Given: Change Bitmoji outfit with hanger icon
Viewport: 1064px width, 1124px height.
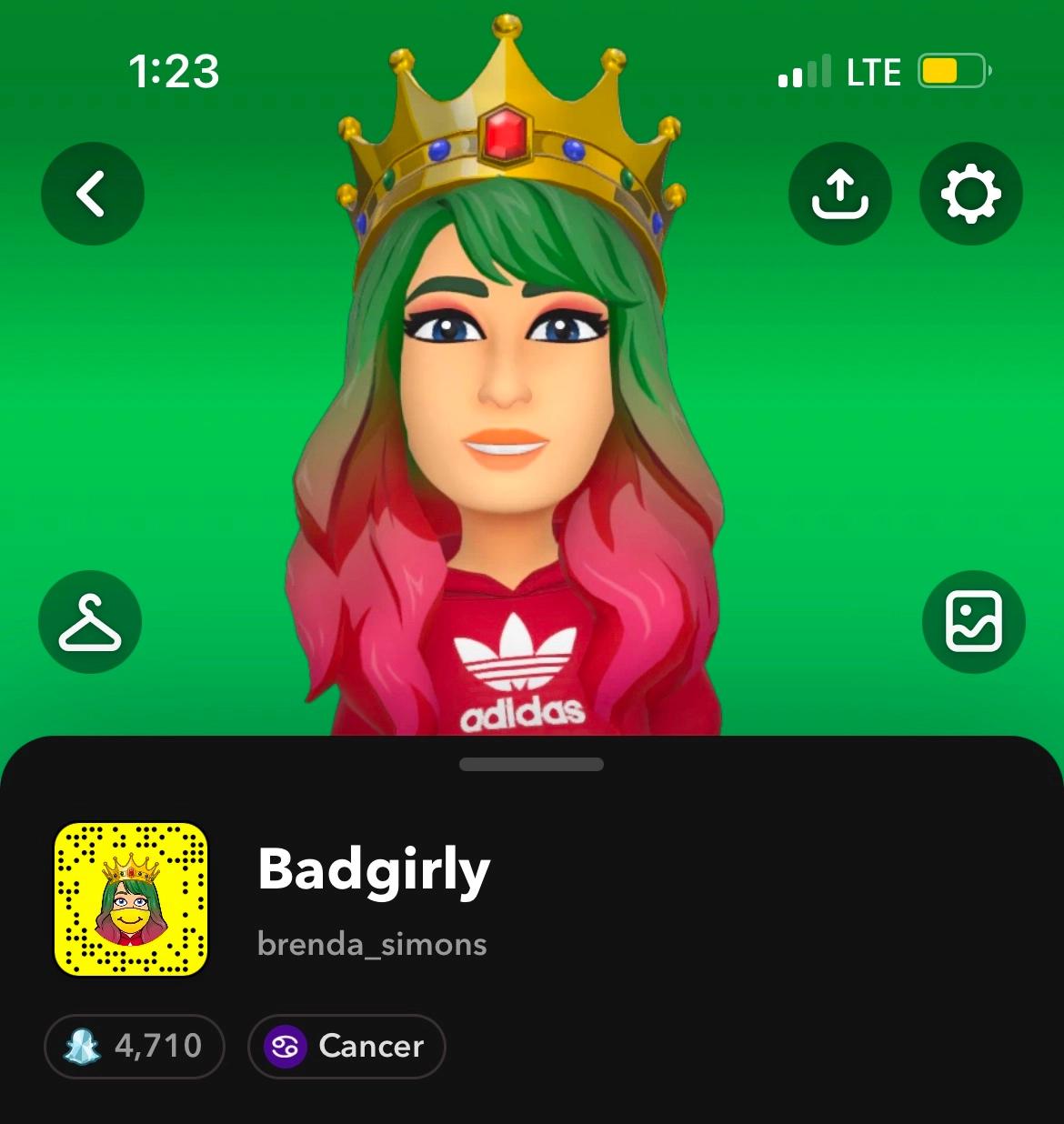Looking at the screenshot, I should pyautogui.click(x=90, y=622).
